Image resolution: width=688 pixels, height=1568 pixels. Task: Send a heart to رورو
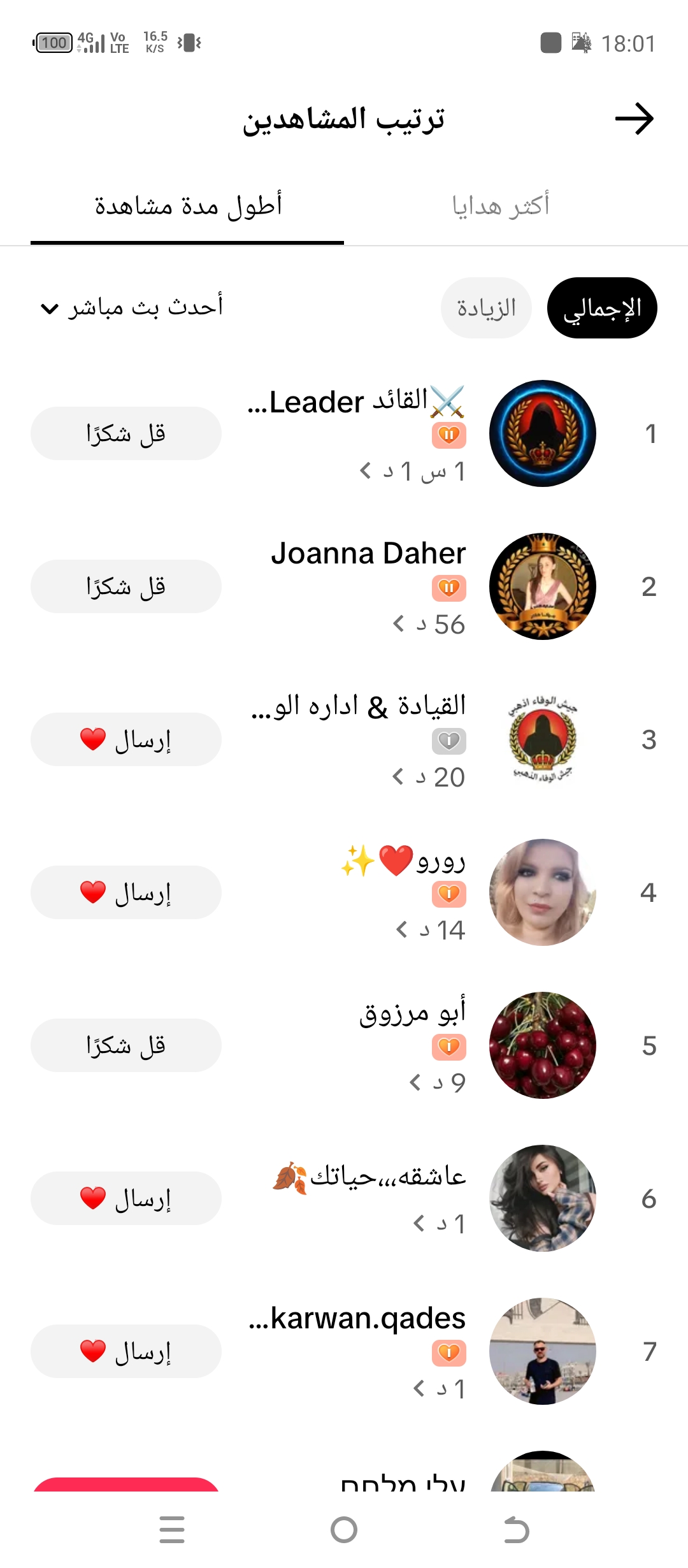(x=126, y=892)
